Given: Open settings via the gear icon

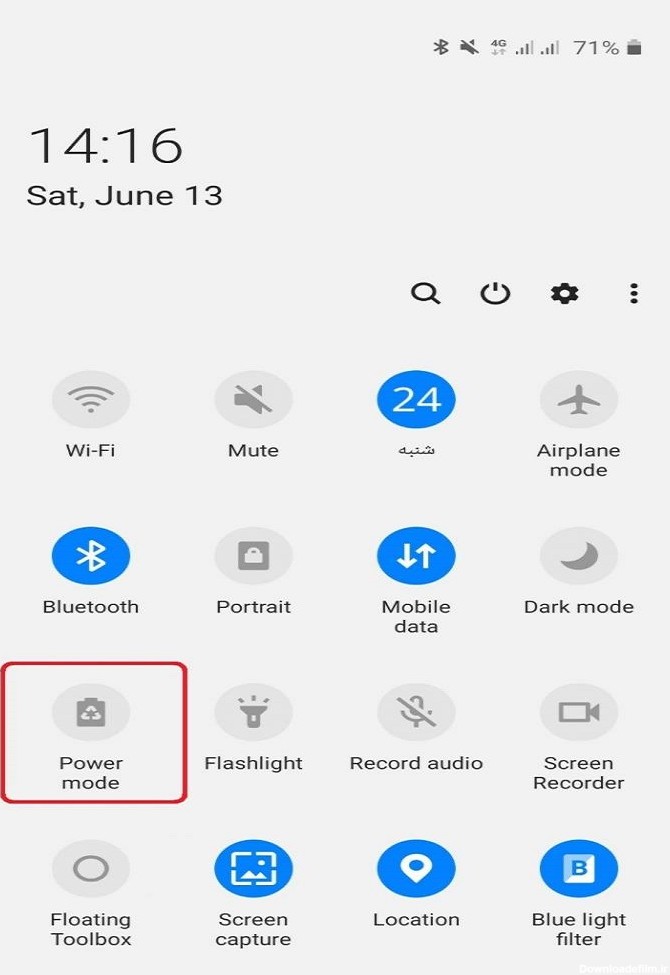Looking at the screenshot, I should 565,293.
